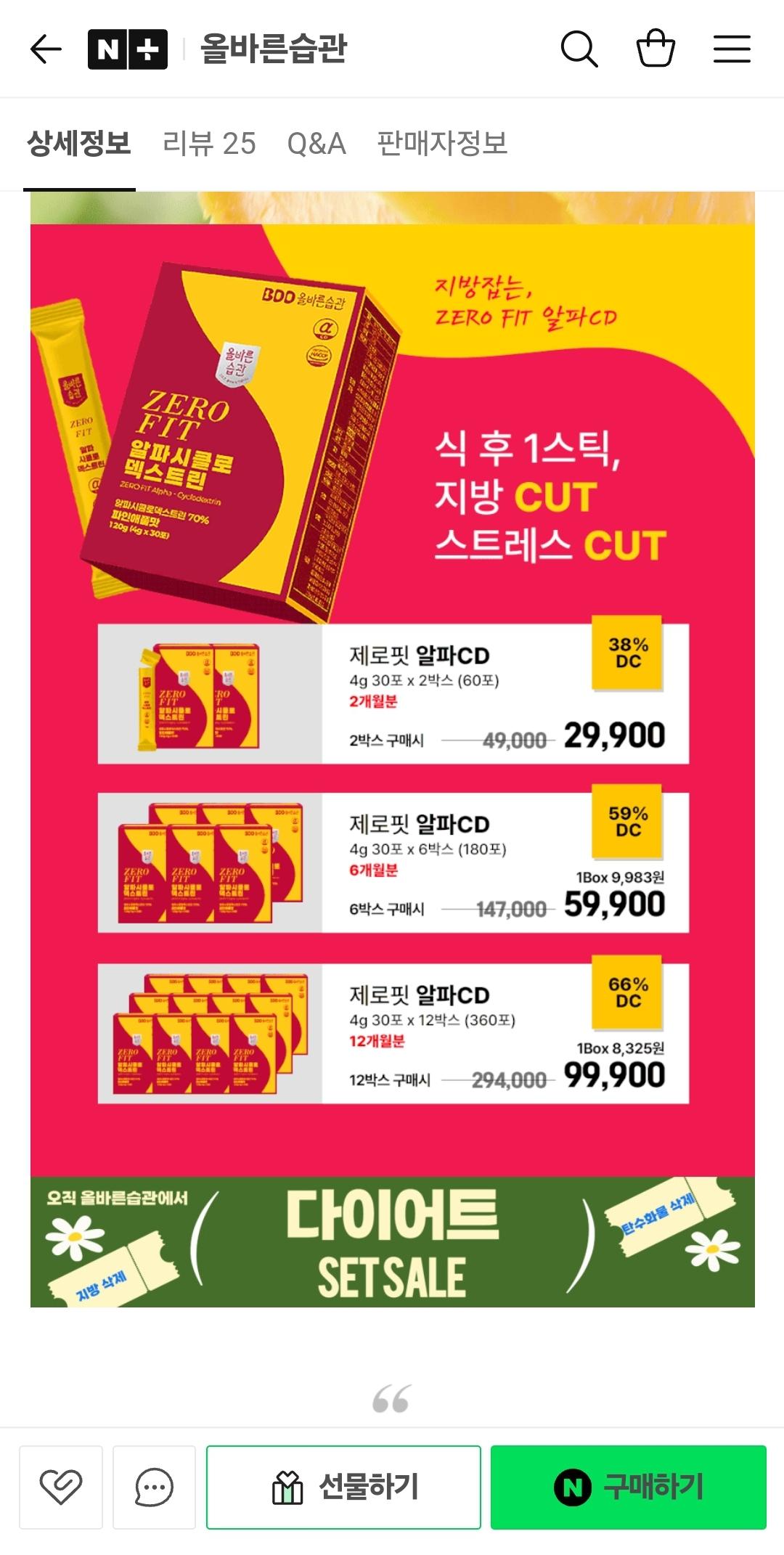This screenshot has height=1555, width=784.
Task: Switch to the 상세정보 tab
Action: point(79,144)
